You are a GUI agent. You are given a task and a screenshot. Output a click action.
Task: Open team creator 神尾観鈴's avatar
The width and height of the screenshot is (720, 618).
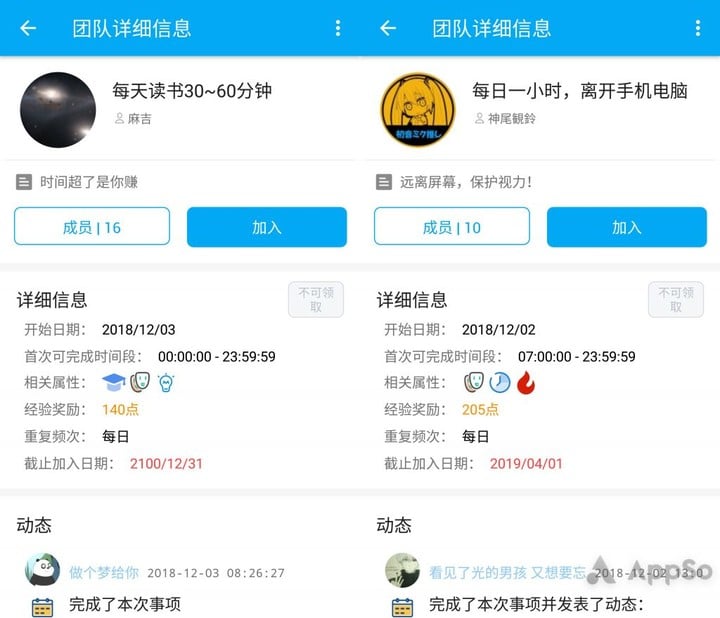point(418,109)
